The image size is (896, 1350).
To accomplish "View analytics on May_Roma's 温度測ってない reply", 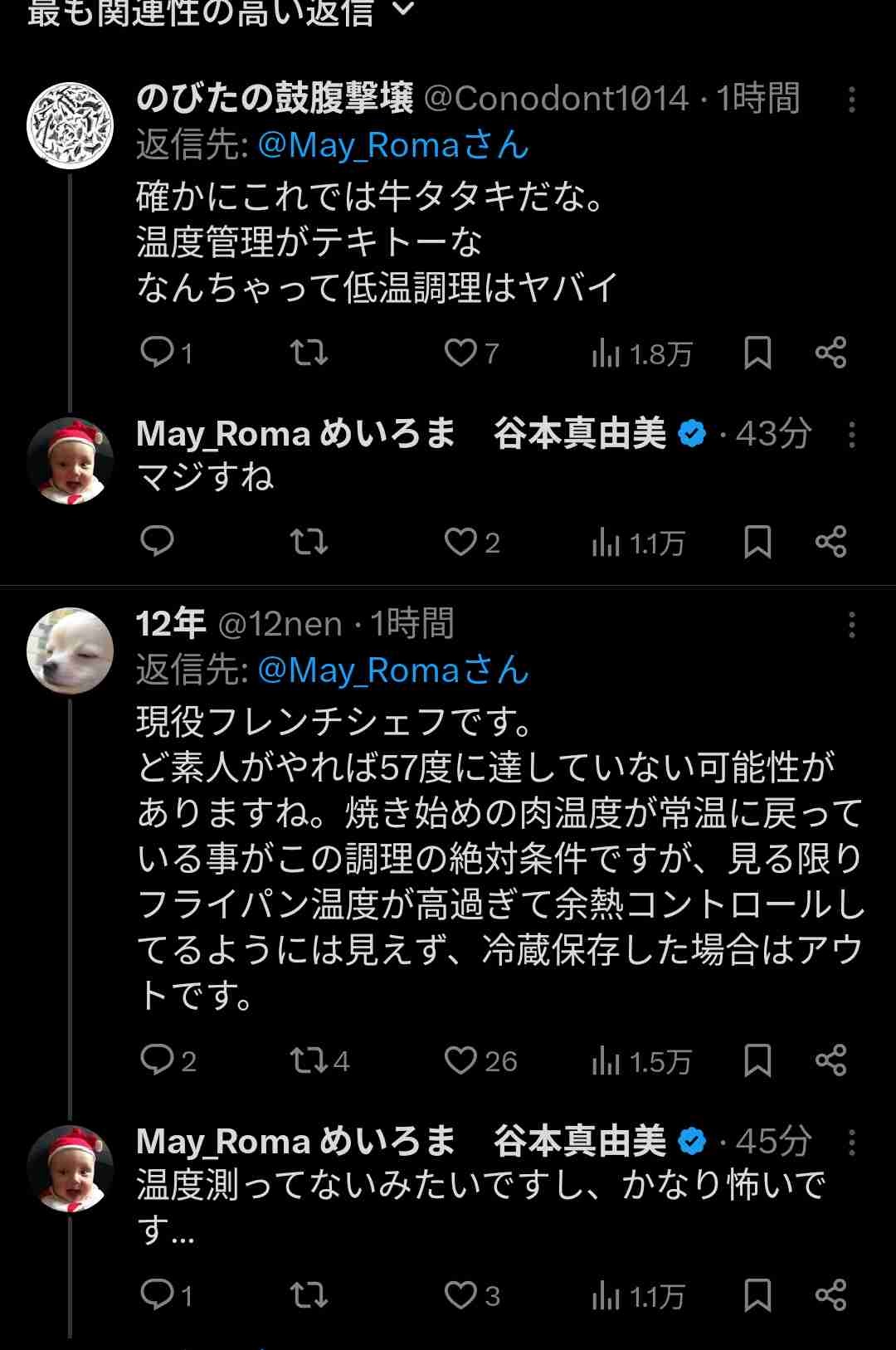I will click(637, 1295).
